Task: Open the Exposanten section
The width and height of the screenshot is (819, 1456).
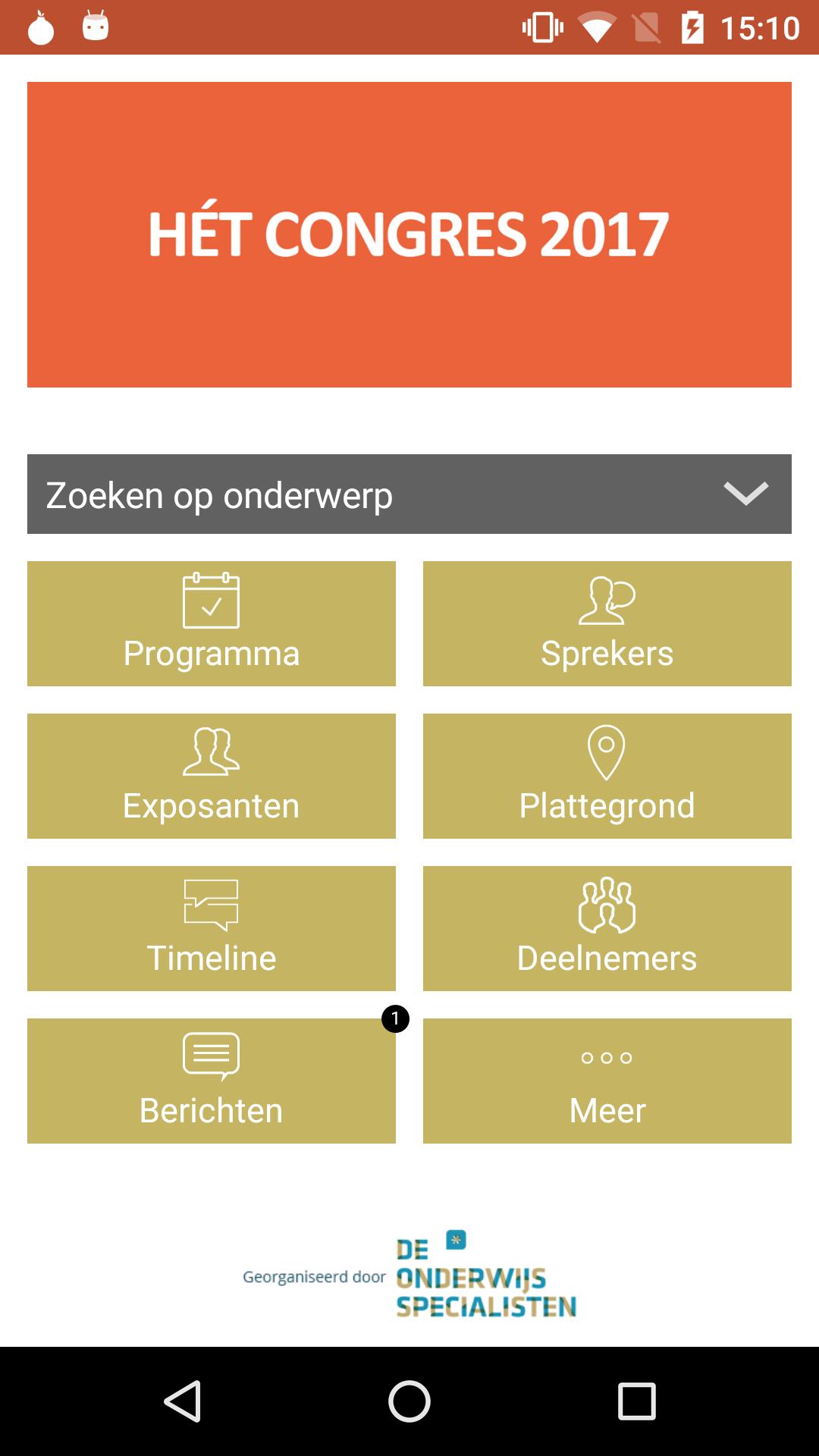Action: (x=211, y=776)
